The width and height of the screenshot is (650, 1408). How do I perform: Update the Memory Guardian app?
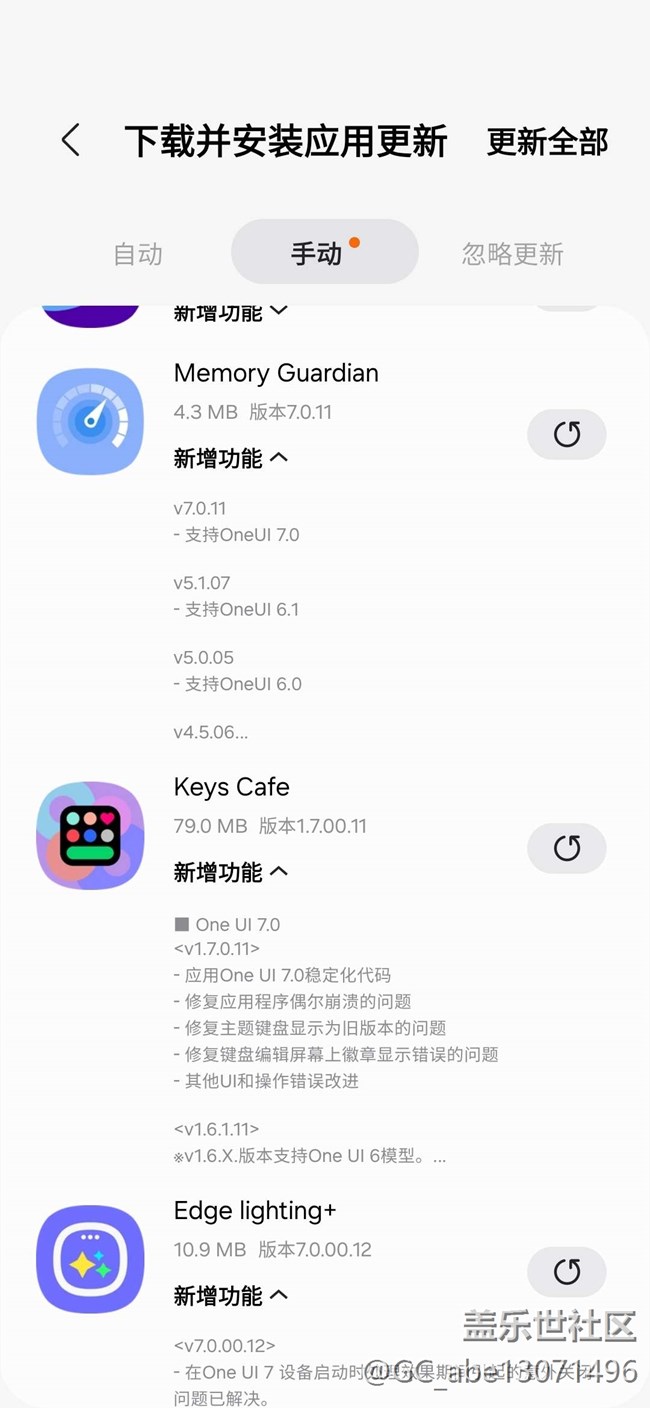pos(566,434)
